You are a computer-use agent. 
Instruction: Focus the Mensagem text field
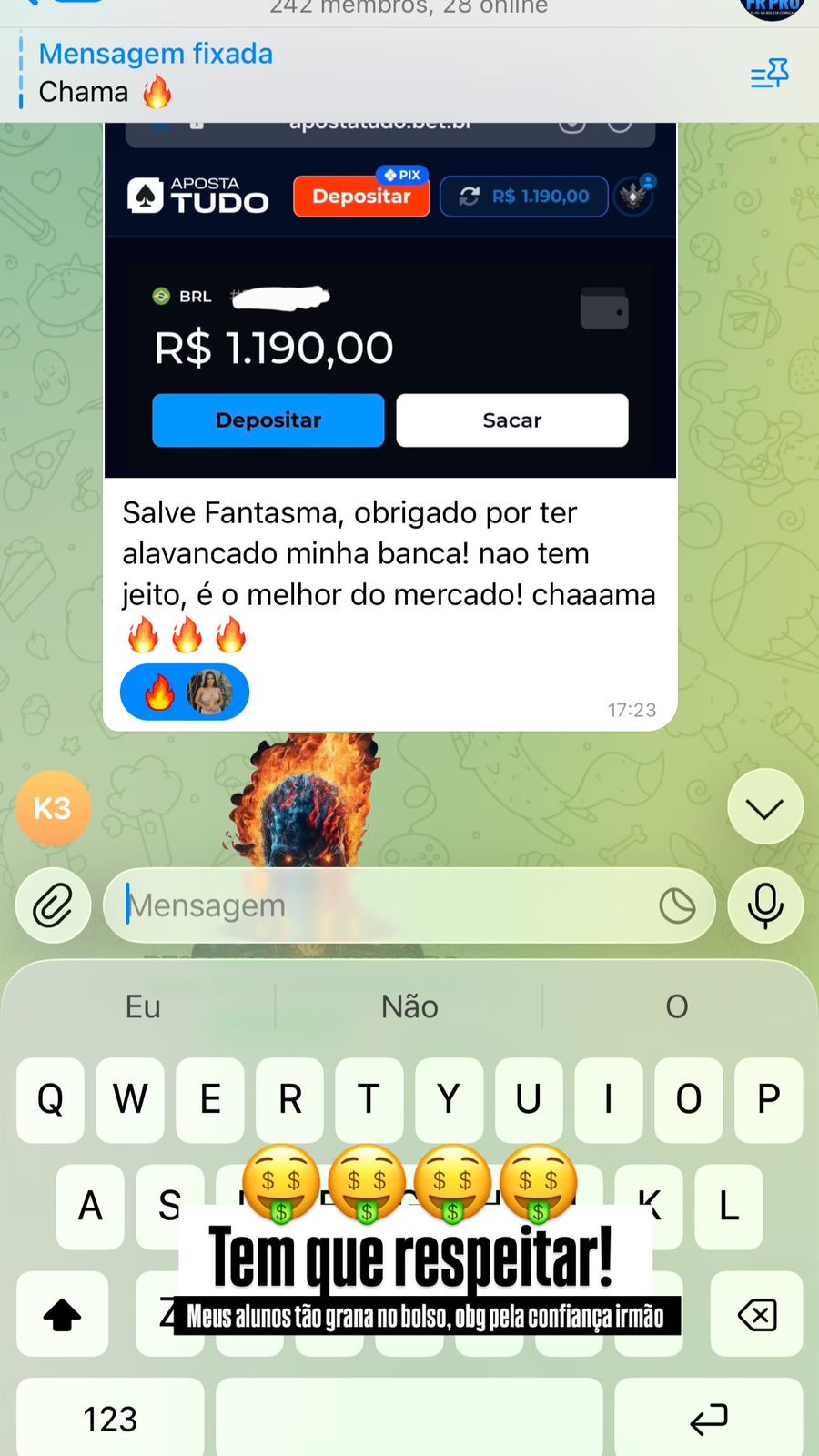[x=382, y=906]
